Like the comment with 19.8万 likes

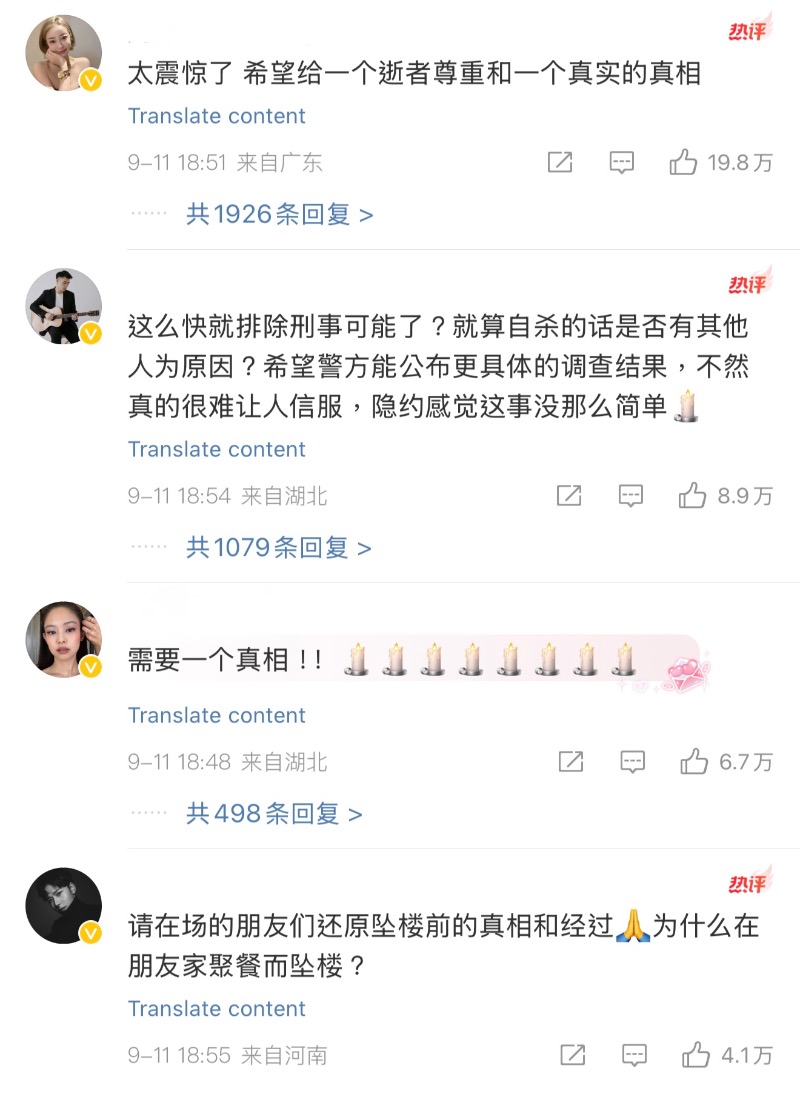pyautogui.click(x=684, y=162)
